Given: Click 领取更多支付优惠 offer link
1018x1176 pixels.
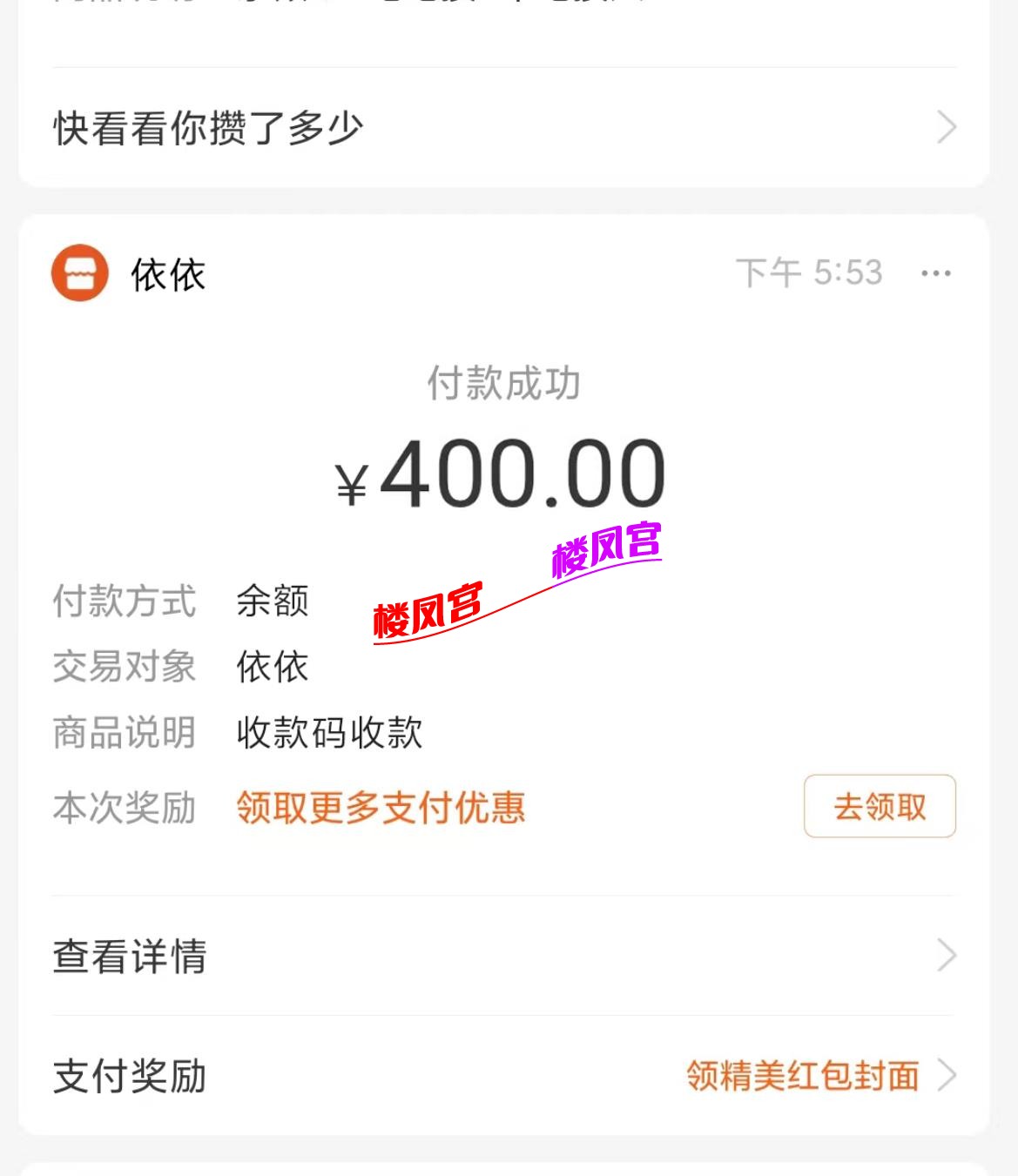Looking at the screenshot, I should point(379,809).
